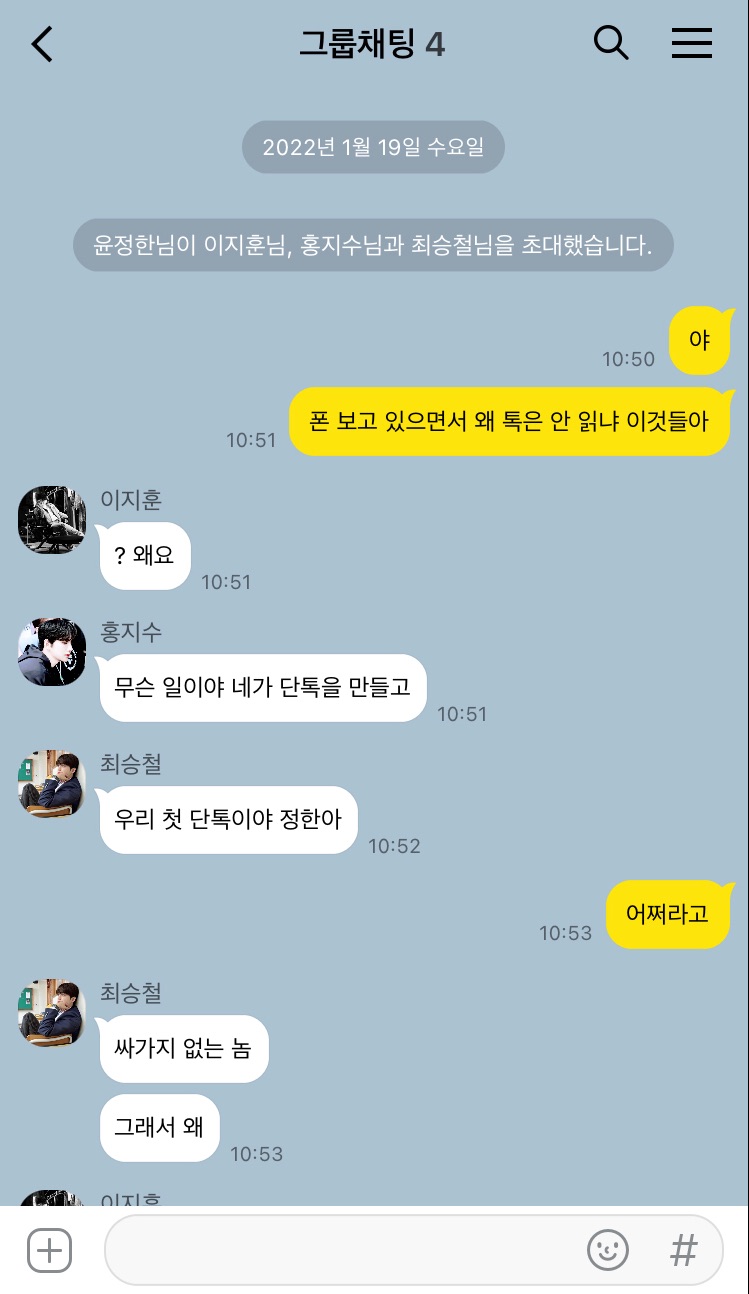Select the message ? 왜요 from 이지훈
This screenshot has width=749, height=1294.
tap(144, 556)
